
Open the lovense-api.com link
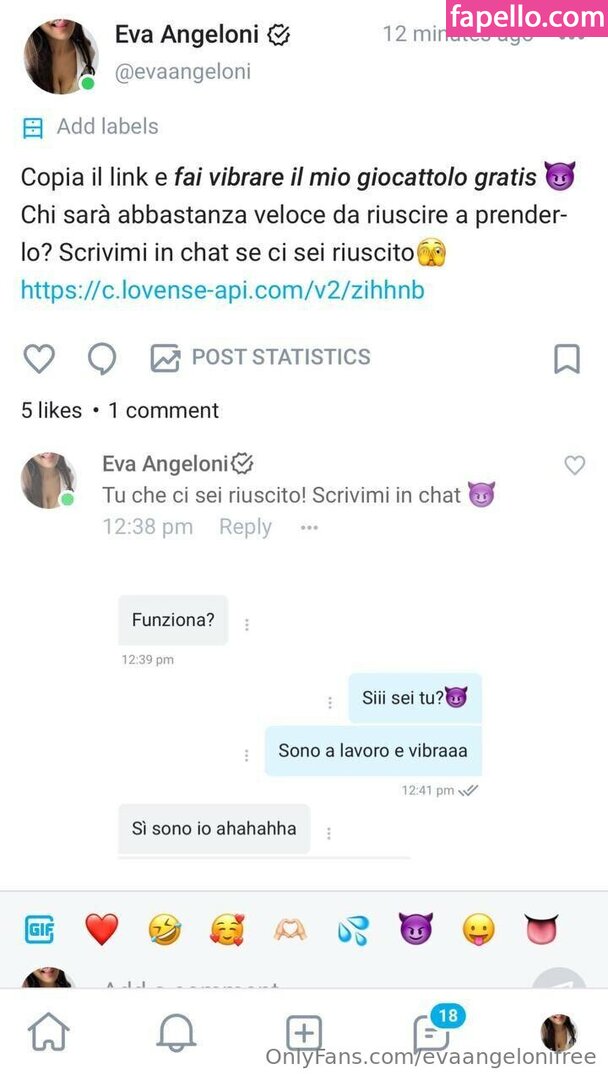(222, 290)
